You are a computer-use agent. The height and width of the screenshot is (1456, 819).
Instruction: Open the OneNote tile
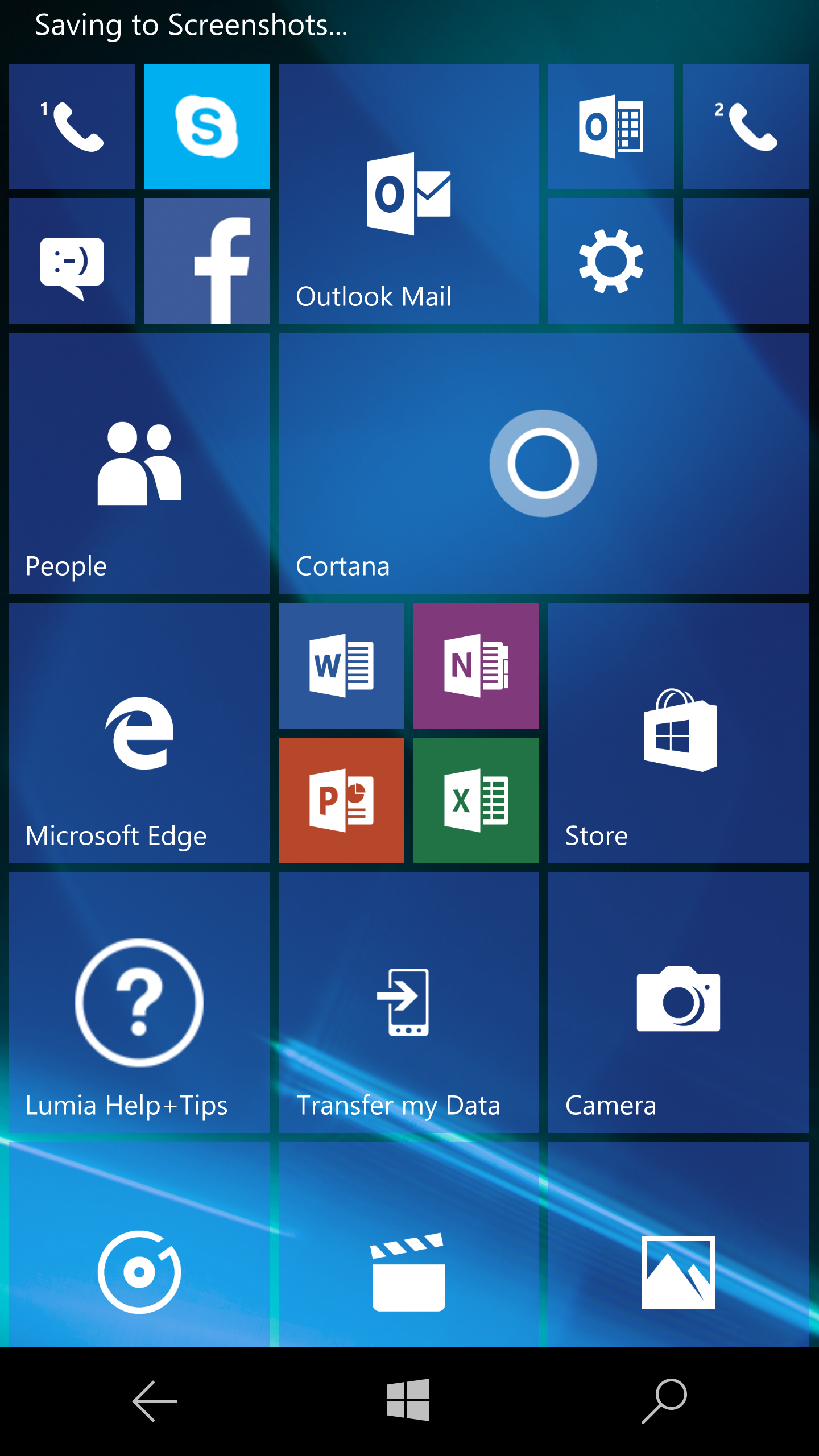point(476,665)
